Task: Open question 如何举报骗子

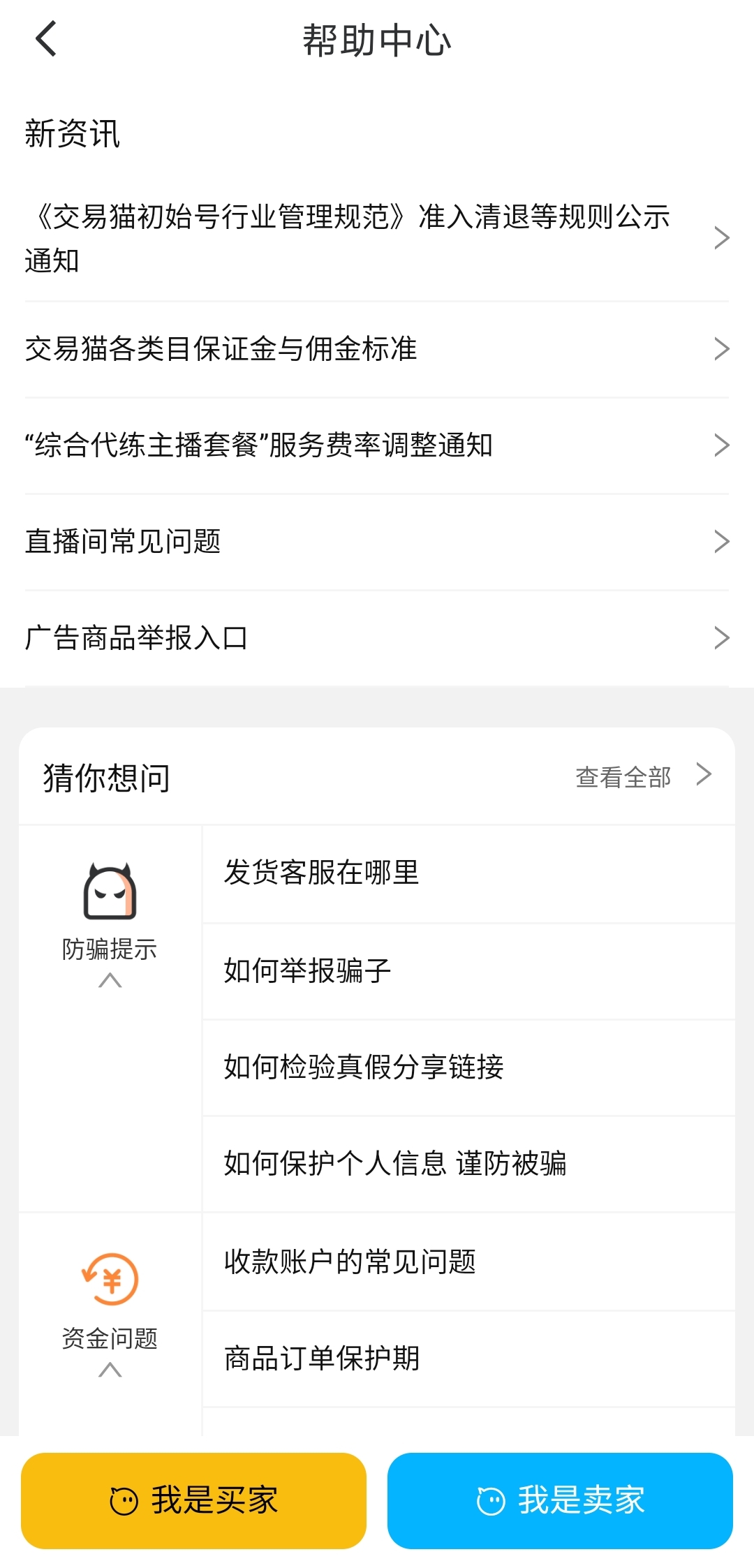Action: [468, 970]
